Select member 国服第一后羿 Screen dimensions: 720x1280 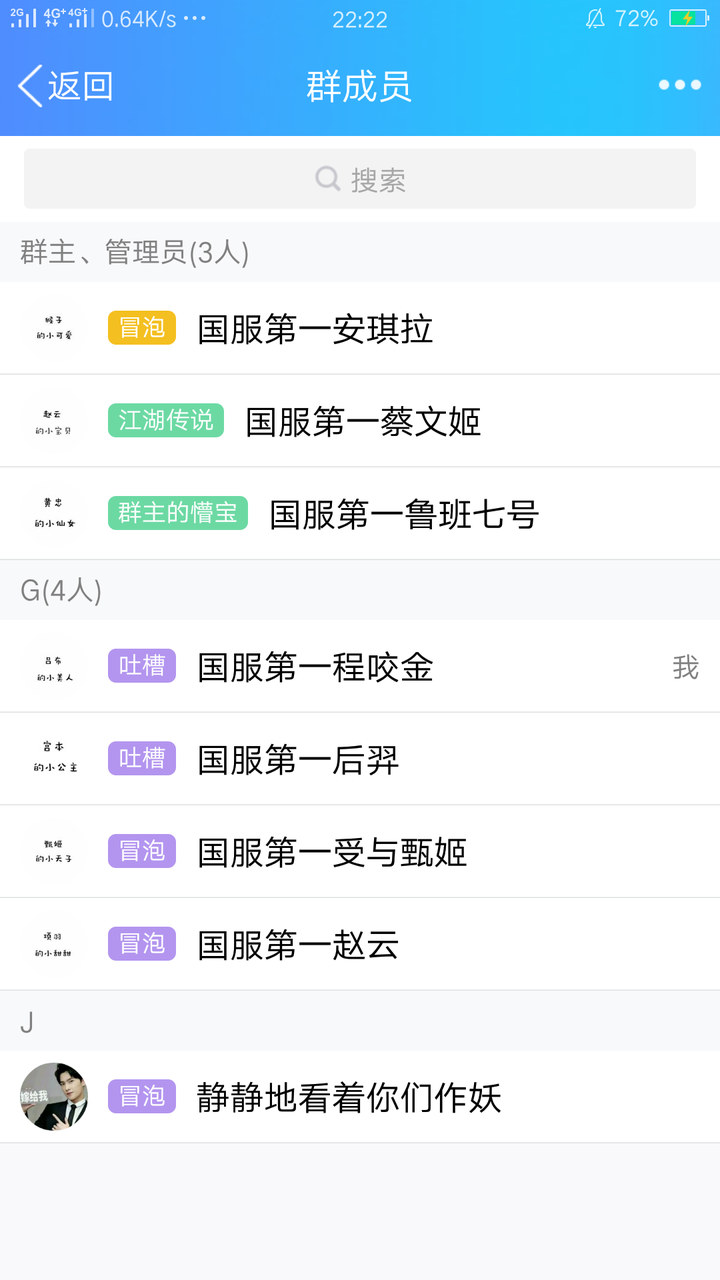coord(298,760)
